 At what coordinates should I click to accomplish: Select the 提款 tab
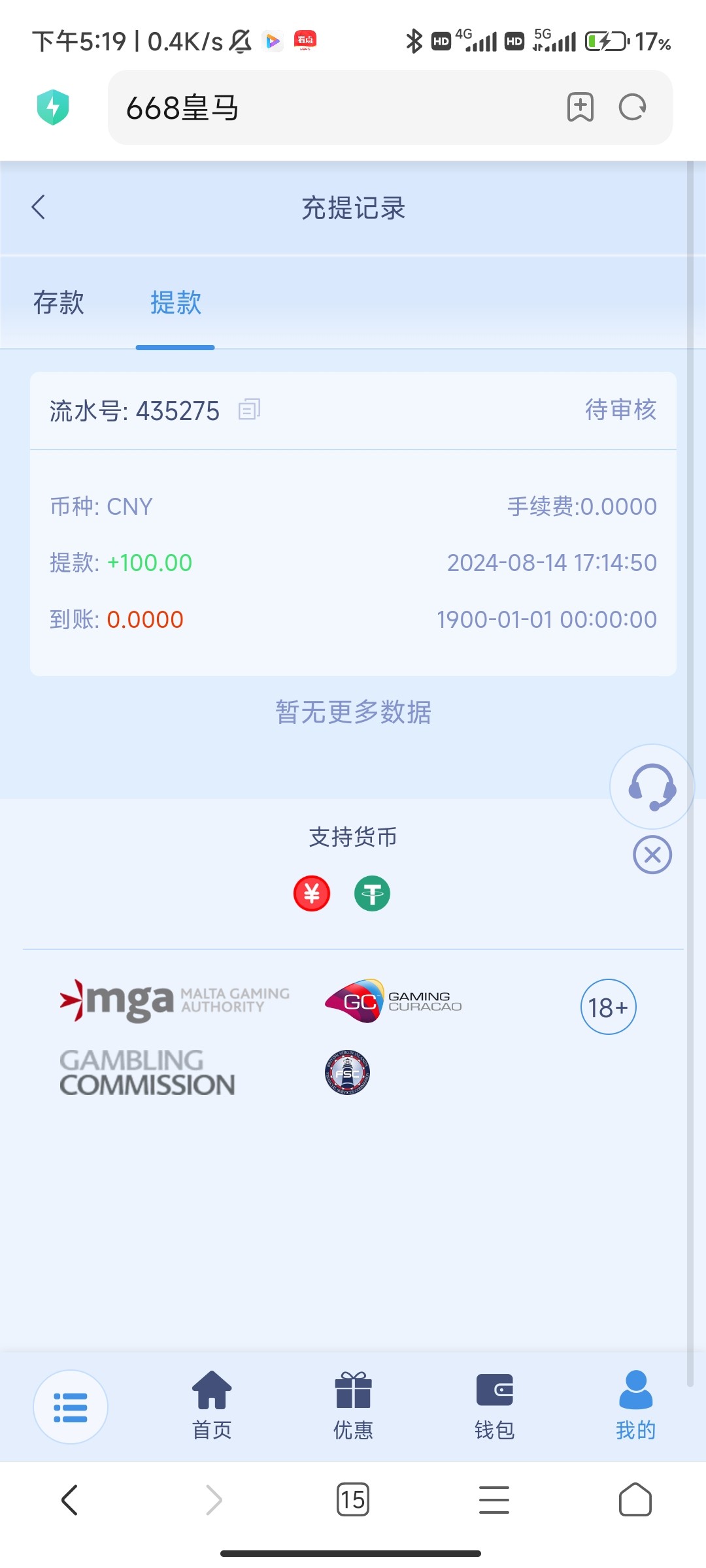tap(175, 302)
